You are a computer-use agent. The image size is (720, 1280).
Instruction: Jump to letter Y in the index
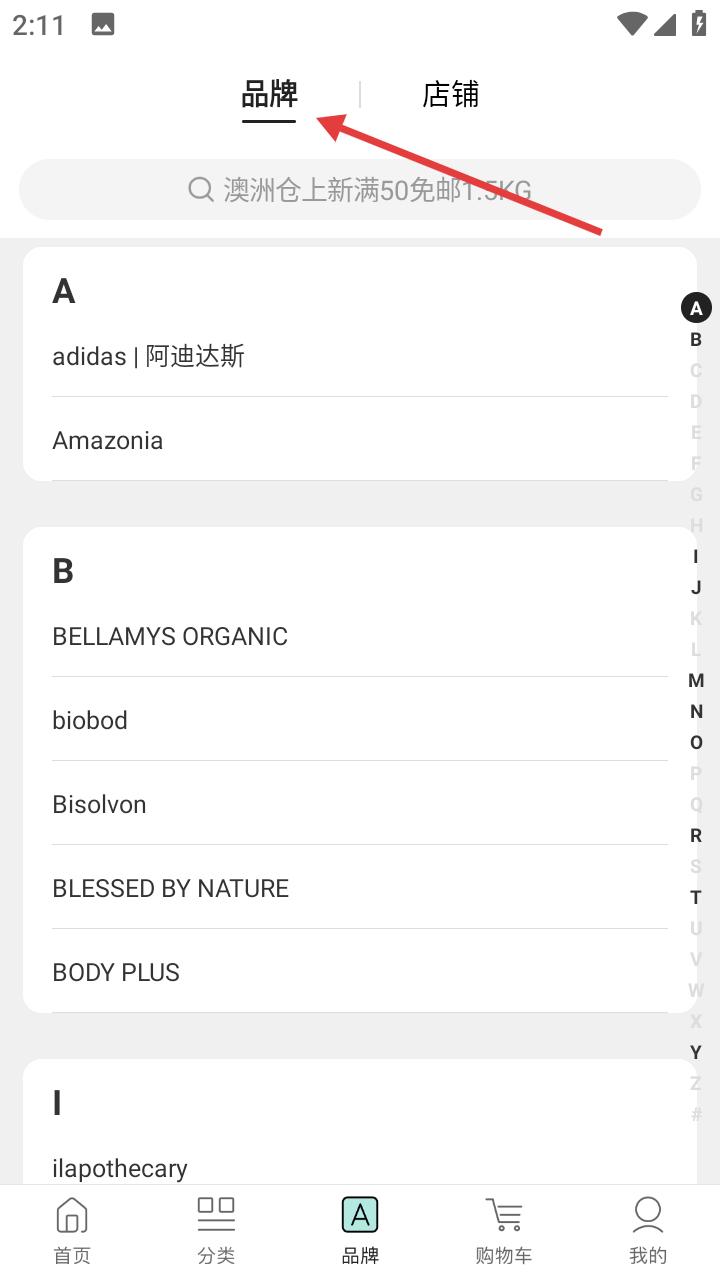(695, 1052)
